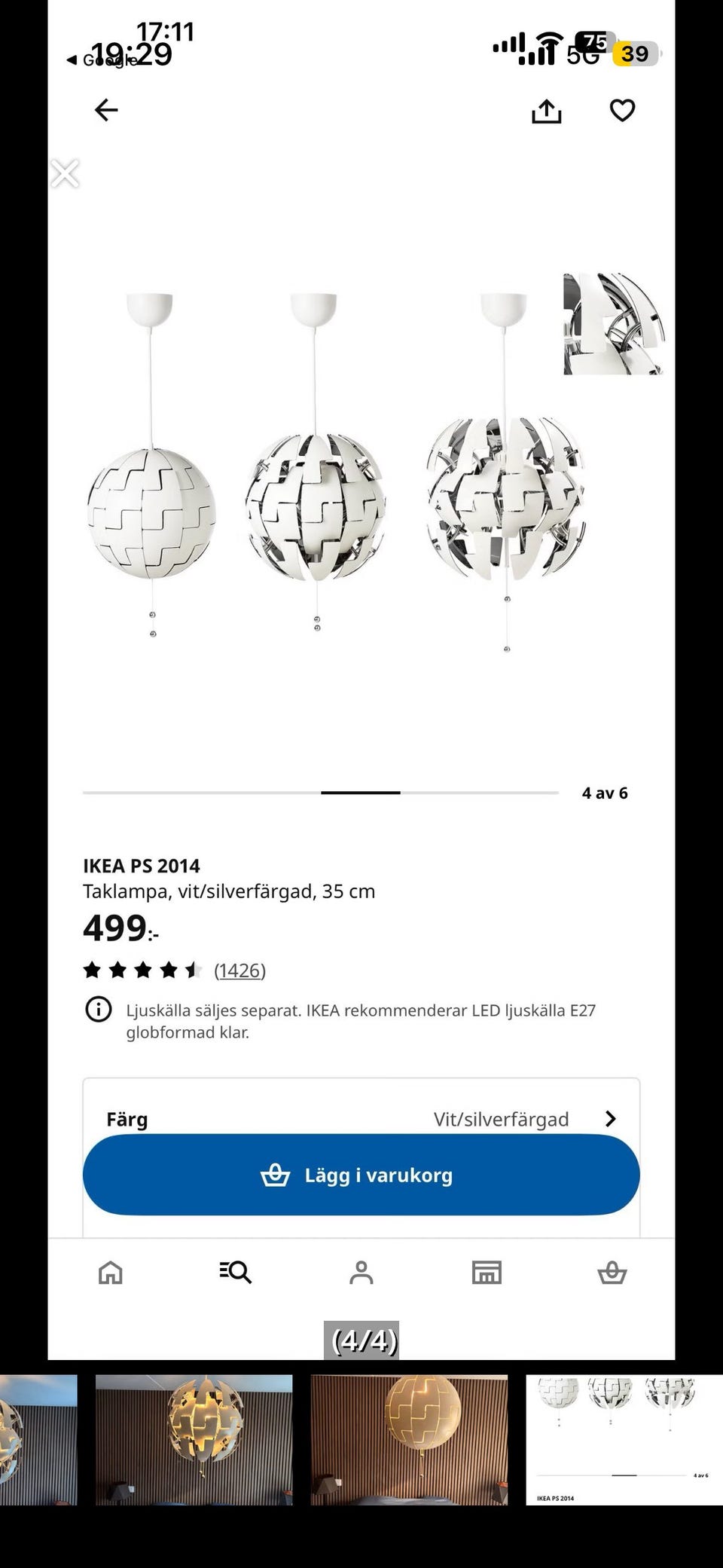Navigate back using the back arrow
Screen dimensions: 723x1568
(105, 109)
